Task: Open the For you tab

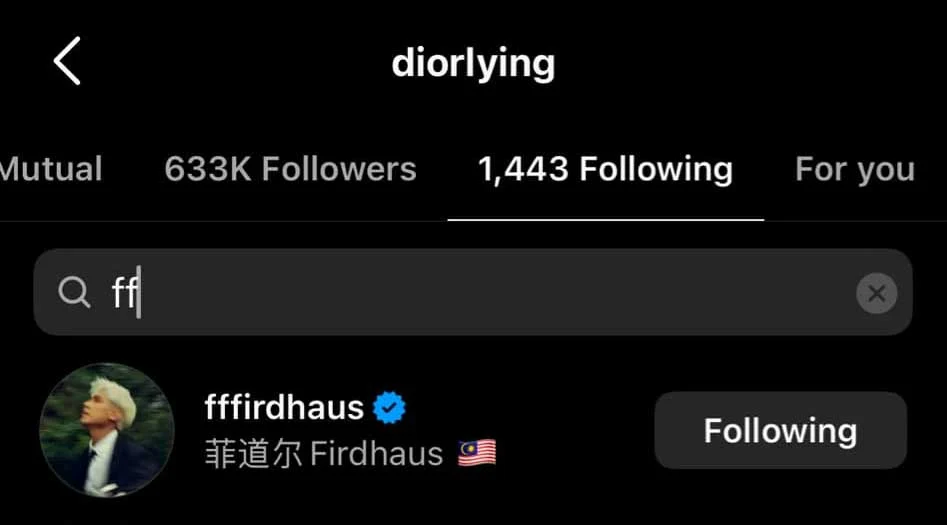Action: 854,169
